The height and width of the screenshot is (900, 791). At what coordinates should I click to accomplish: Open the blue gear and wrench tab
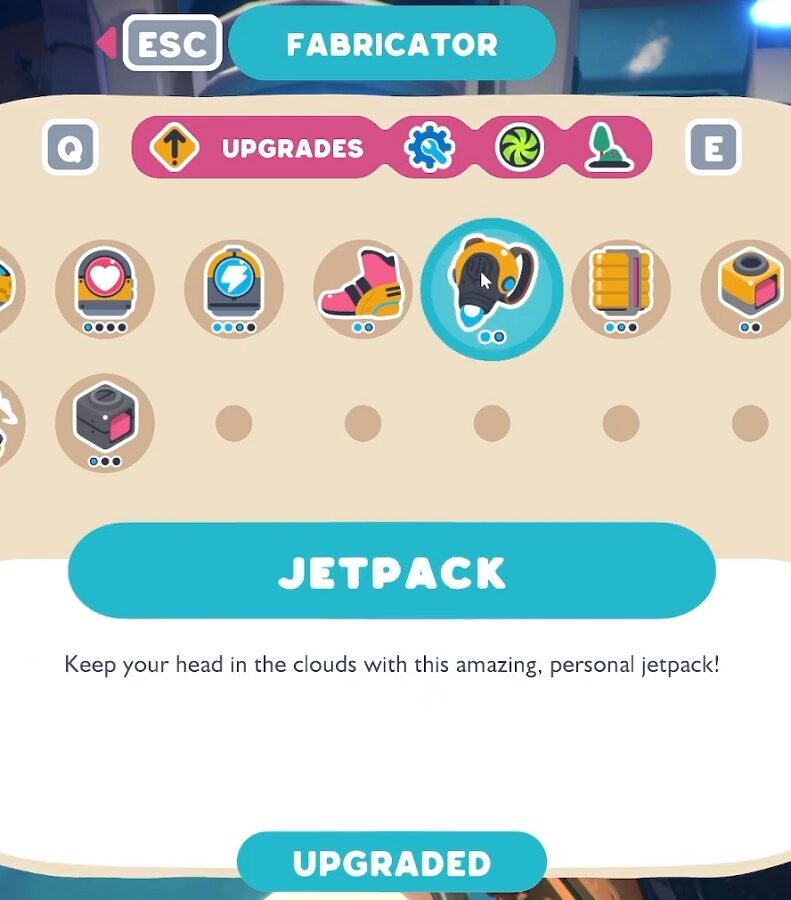point(429,148)
